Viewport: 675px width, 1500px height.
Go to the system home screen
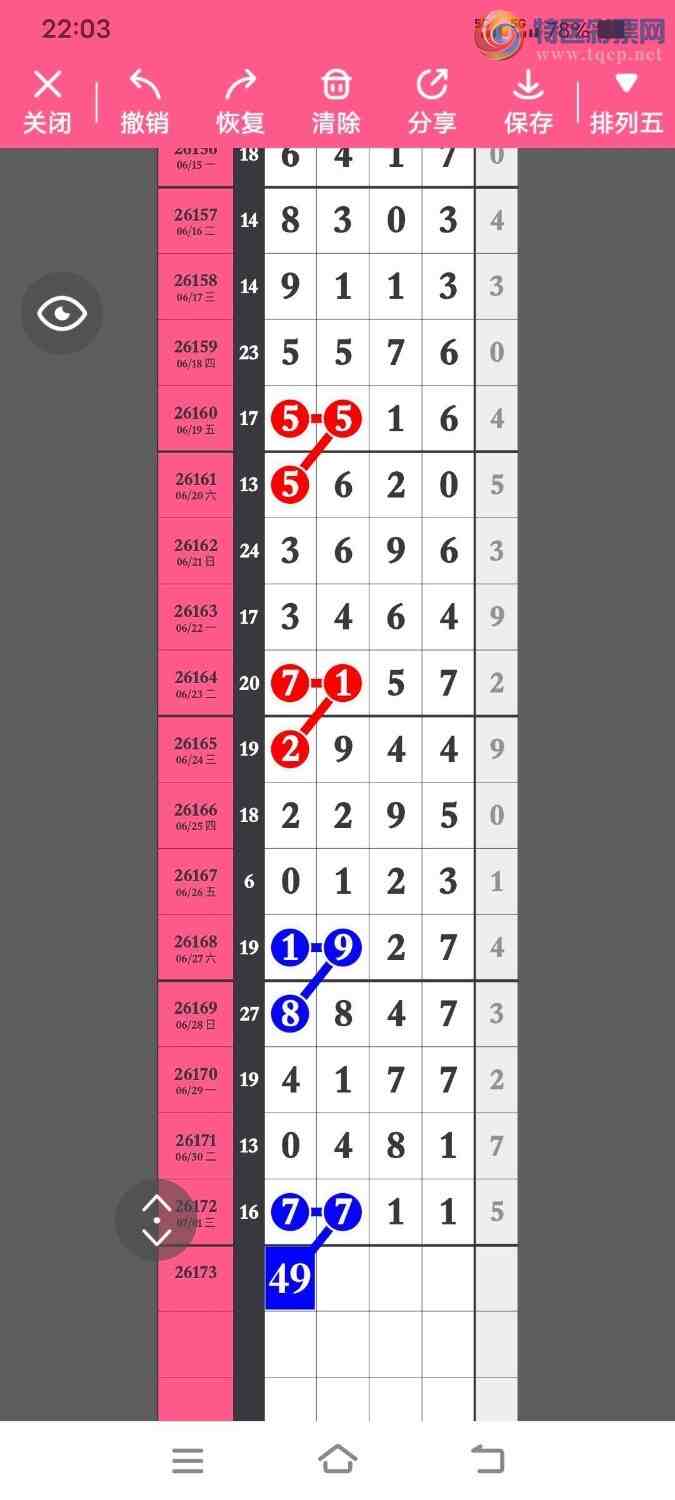click(338, 1460)
